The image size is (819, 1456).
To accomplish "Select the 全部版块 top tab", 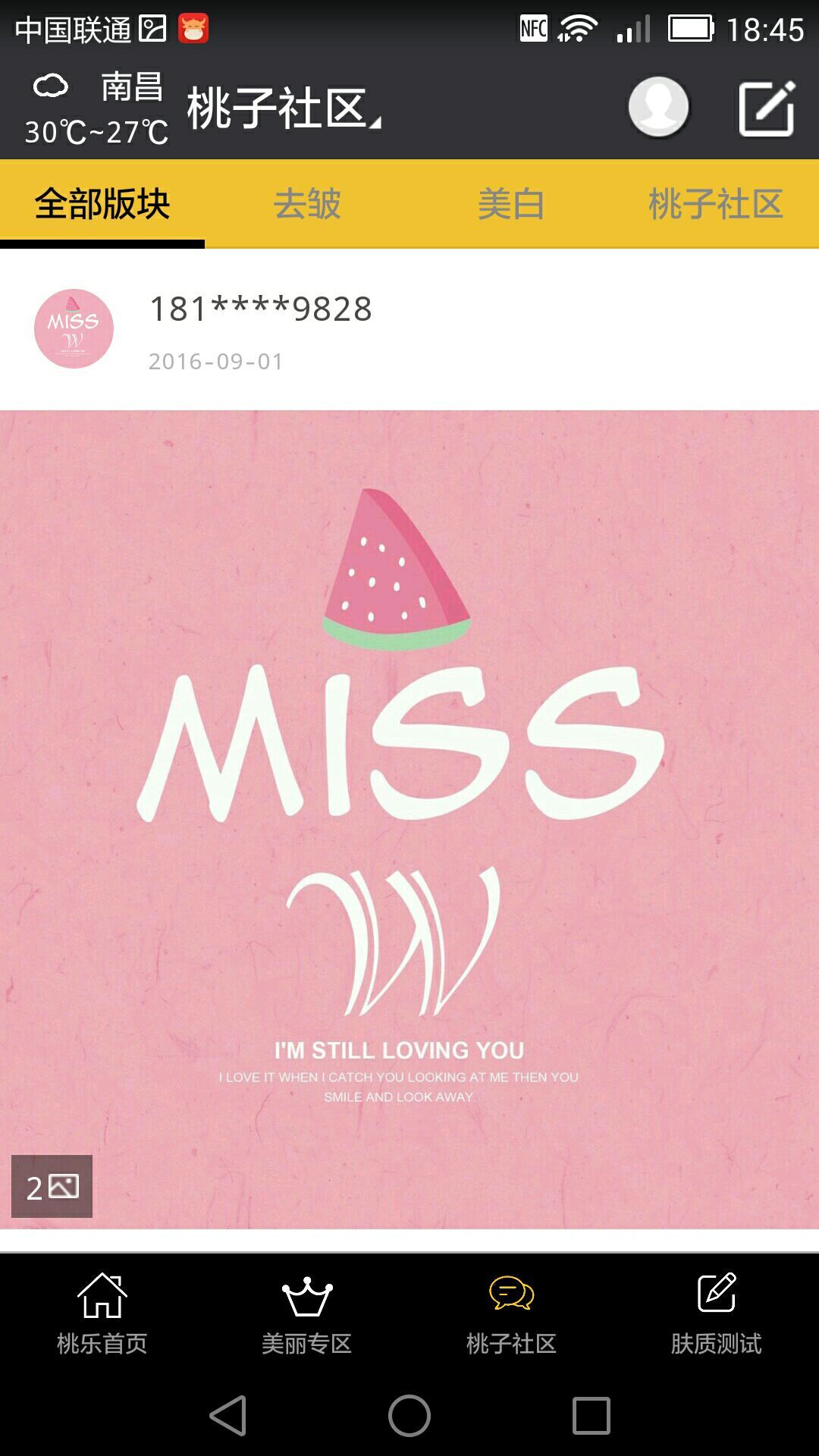I will 102,204.
